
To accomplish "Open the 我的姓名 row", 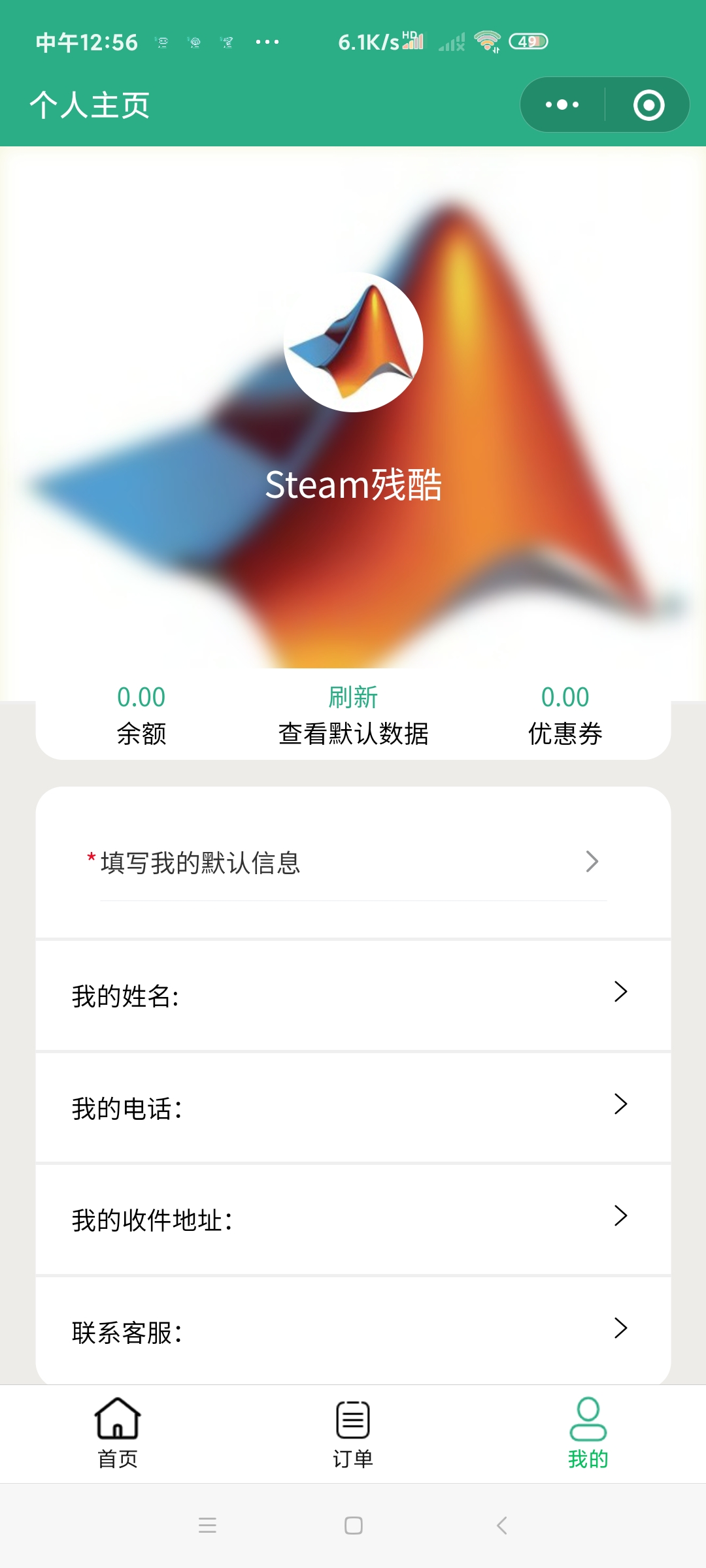I will [x=353, y=995].
